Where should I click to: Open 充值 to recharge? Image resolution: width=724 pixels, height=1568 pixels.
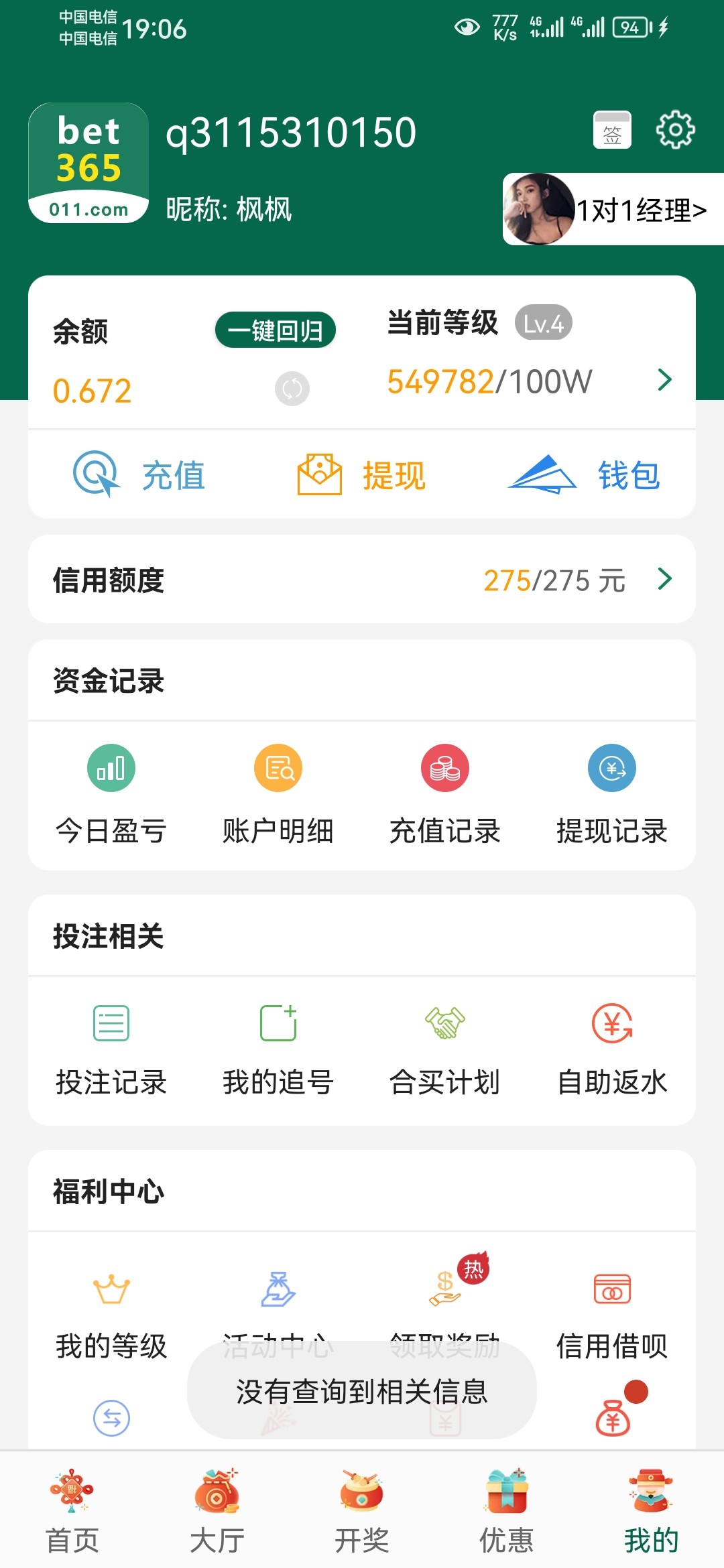pyautogui.click(x=139, y=475)
